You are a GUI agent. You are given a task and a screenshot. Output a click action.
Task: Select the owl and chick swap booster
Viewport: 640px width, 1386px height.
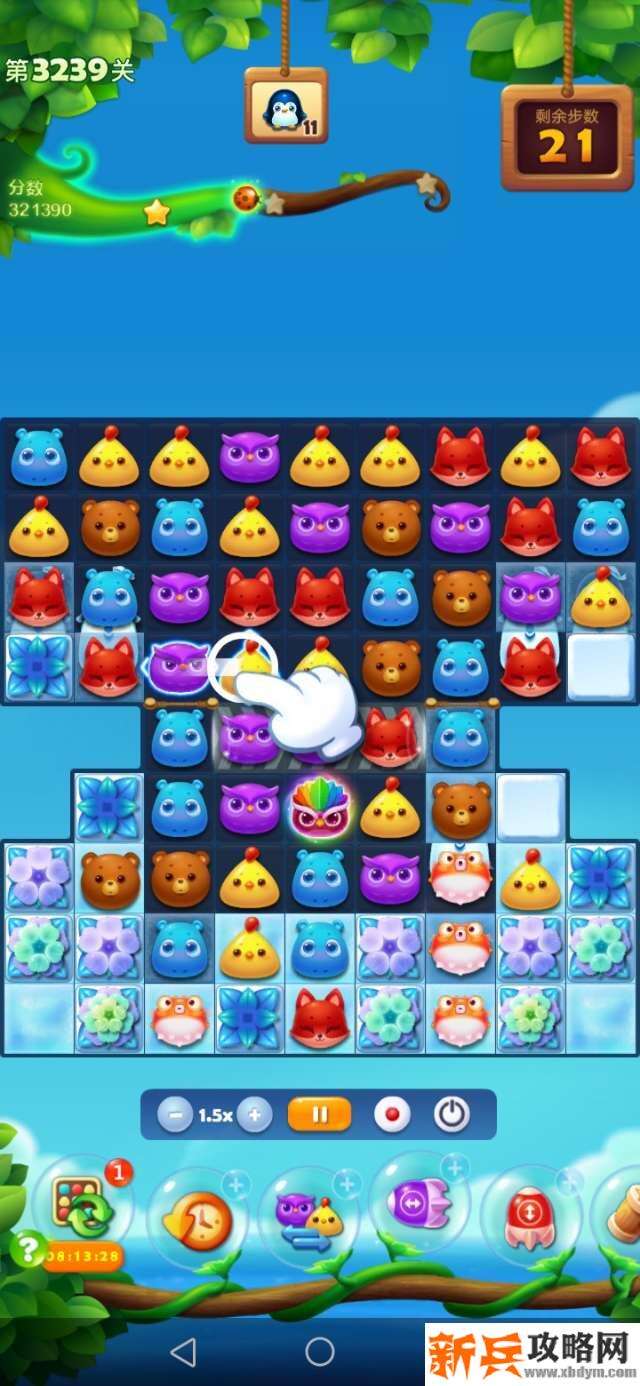(x=309, y=1216)
